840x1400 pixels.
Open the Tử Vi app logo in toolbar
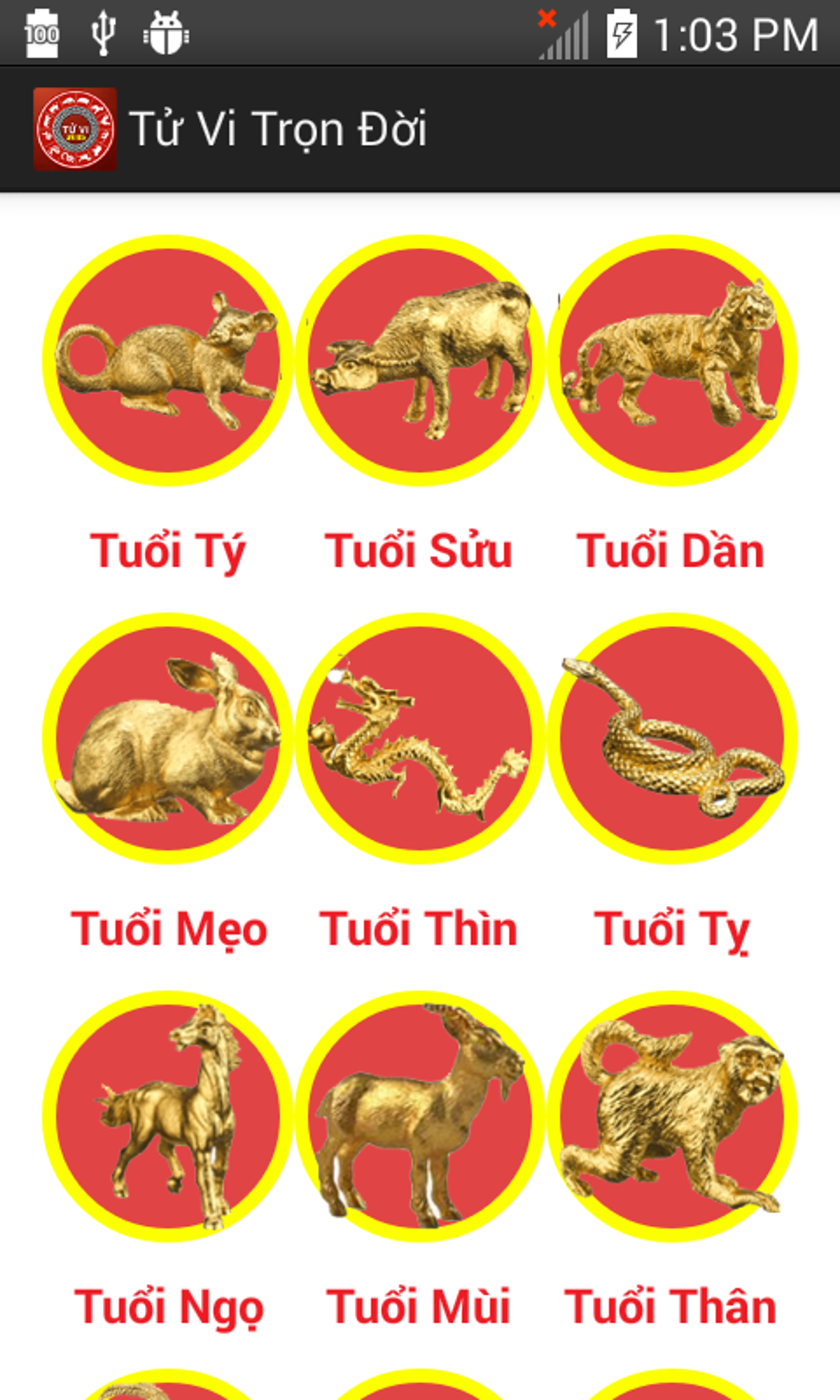[74, 128]
